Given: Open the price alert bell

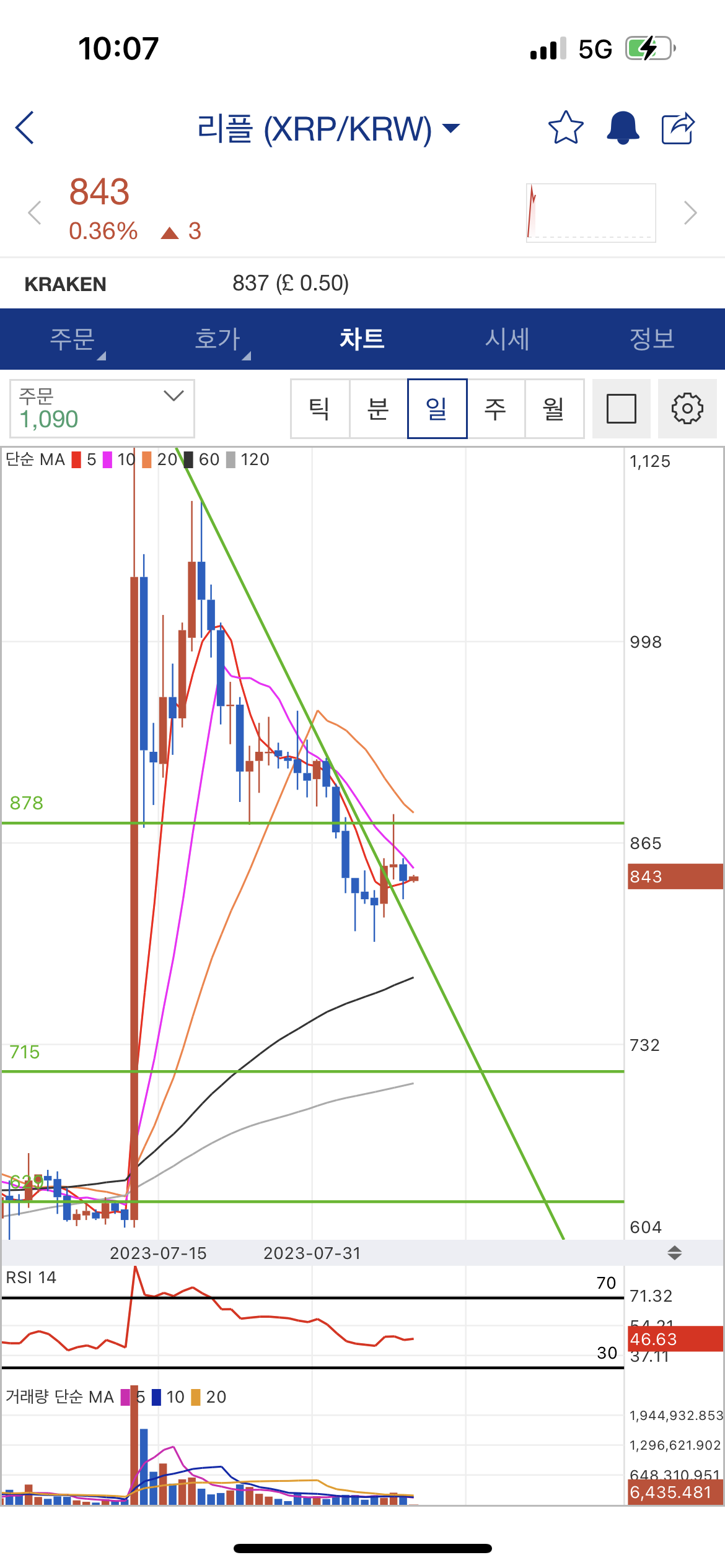Looking at the screenshot, I should coord(623,128).
